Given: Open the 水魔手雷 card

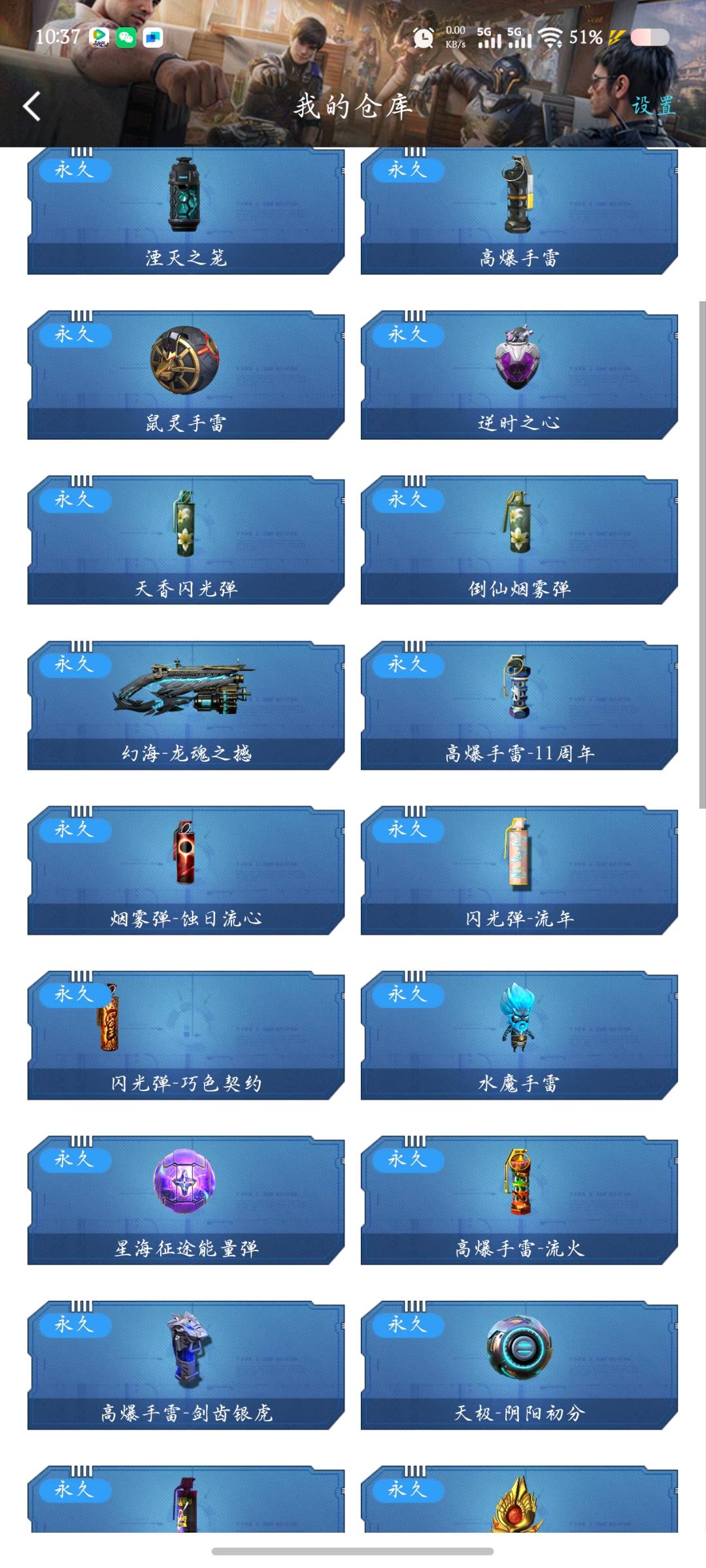Looking at the screenshot, I should [519, 1036].
